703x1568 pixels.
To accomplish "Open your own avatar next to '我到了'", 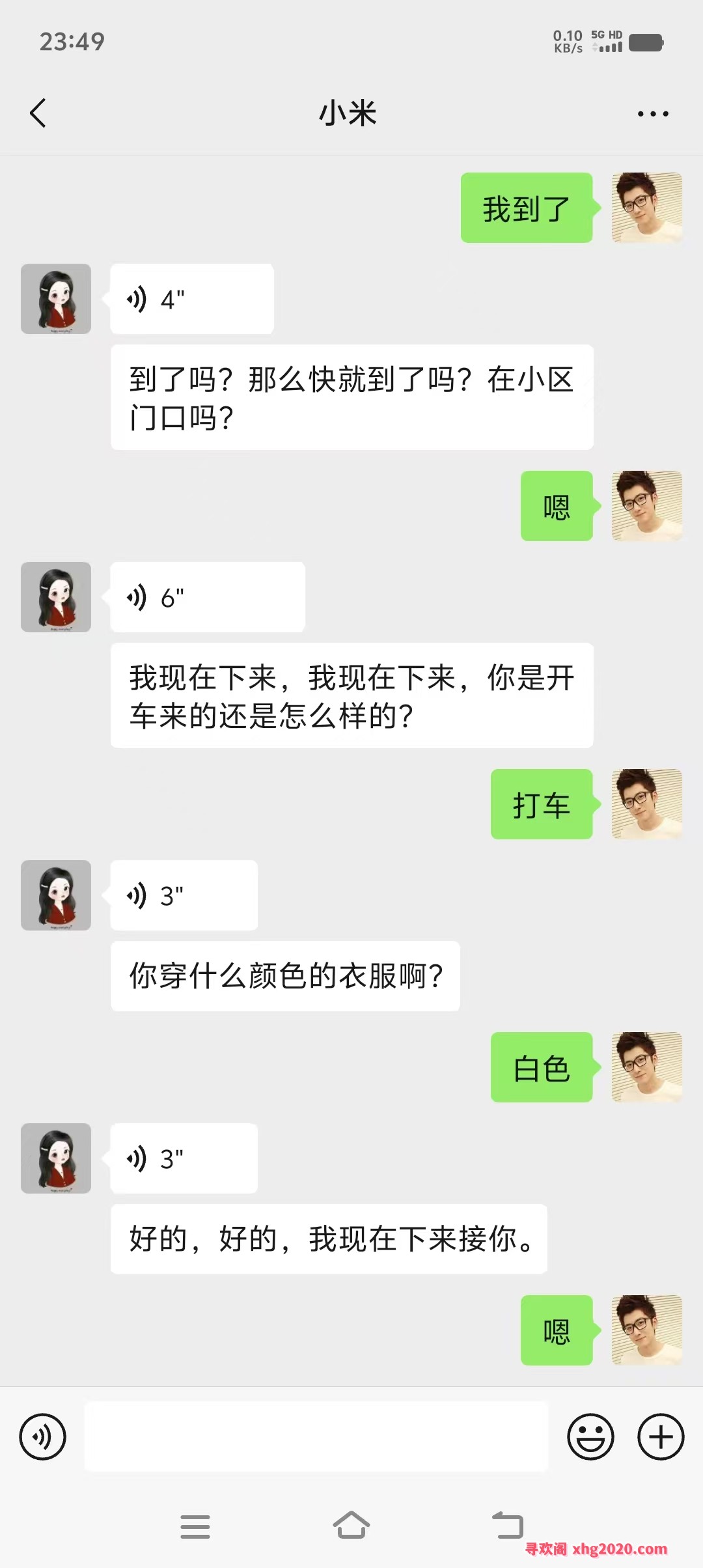I will (x=647, y=208).
